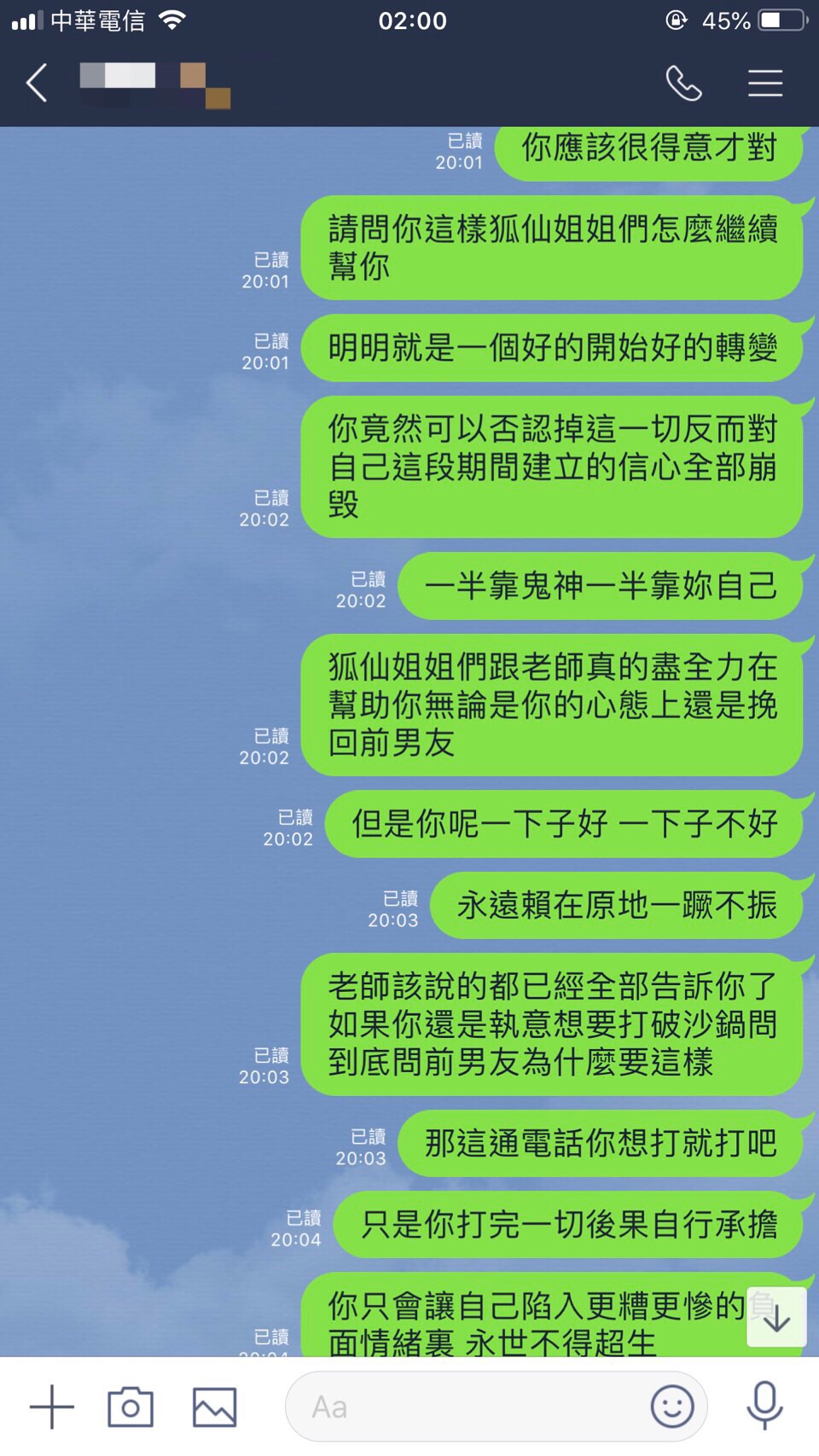Start a voice call with this contact
Screen dimensions: 819x1456
click(683, 83)
